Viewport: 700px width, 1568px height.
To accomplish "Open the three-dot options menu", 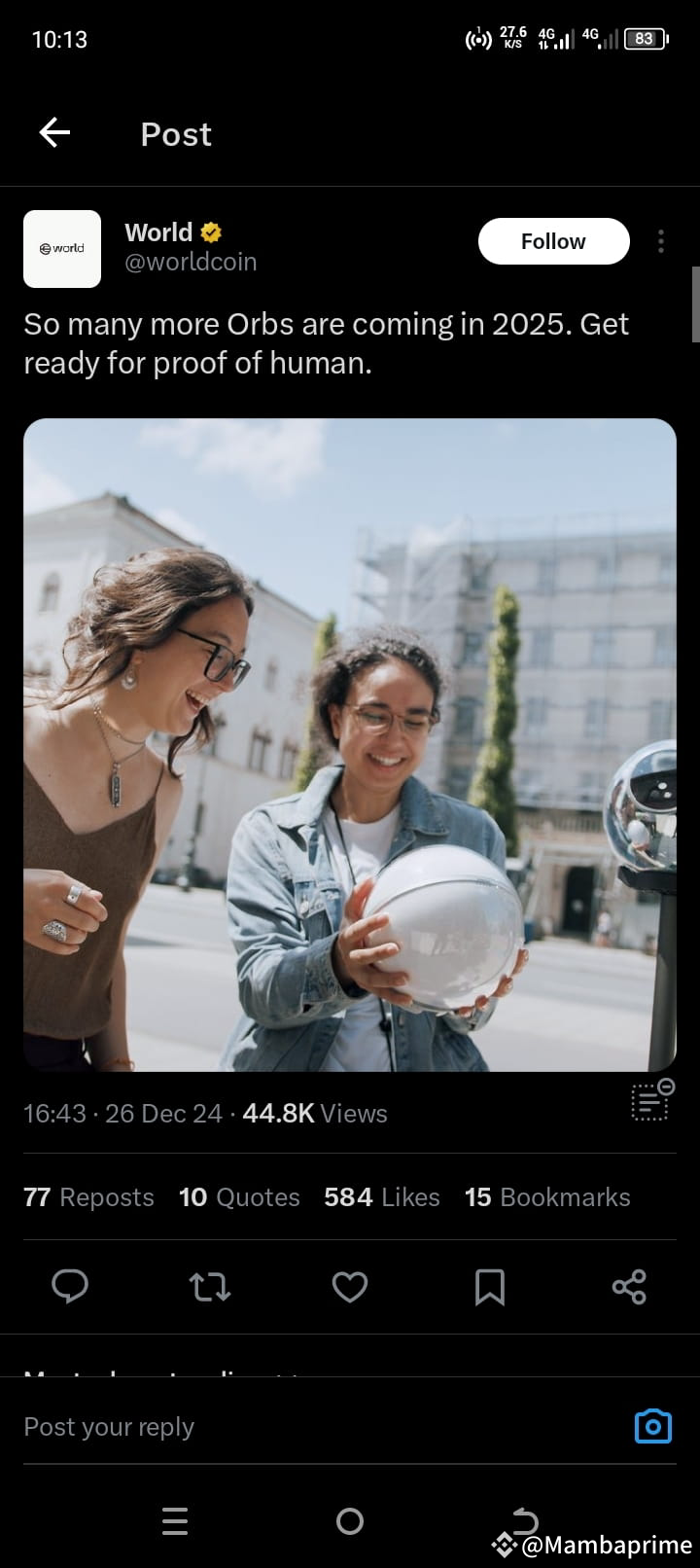I will 660,240.
